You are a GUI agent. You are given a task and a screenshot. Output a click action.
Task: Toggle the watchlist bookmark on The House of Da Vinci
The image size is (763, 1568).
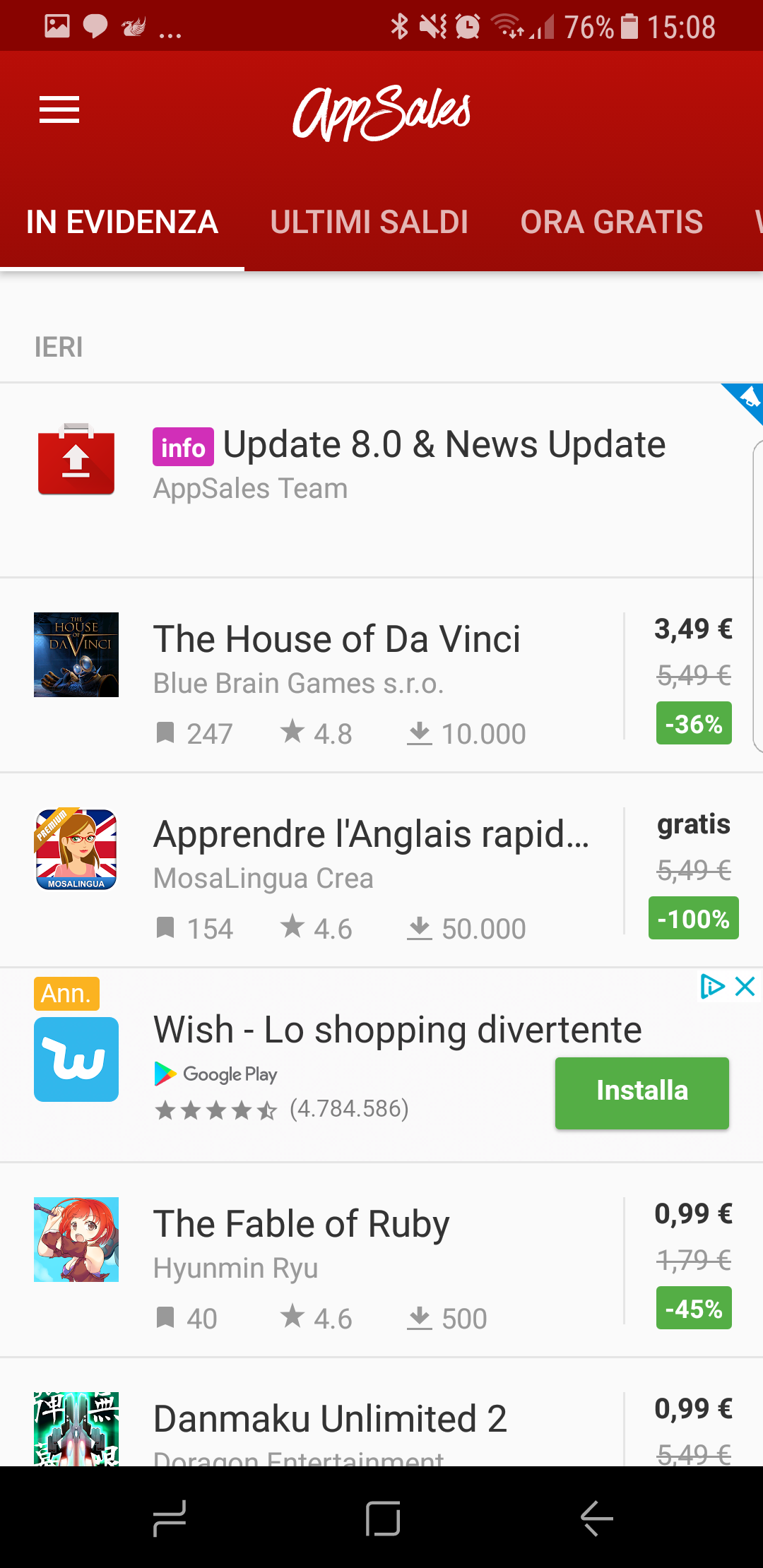click(x=165, y=733)
